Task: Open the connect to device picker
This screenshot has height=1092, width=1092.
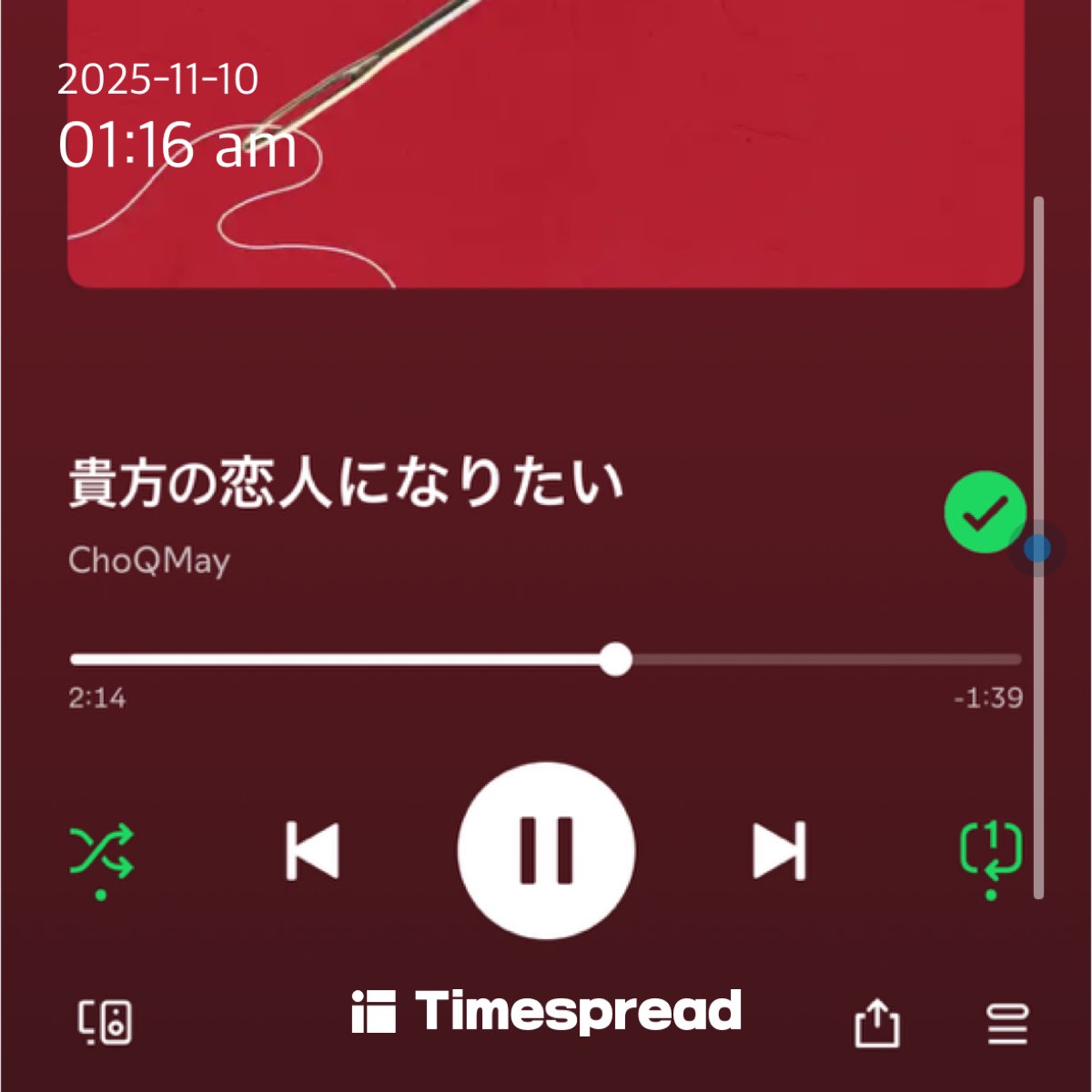Action: (105, 1022)
